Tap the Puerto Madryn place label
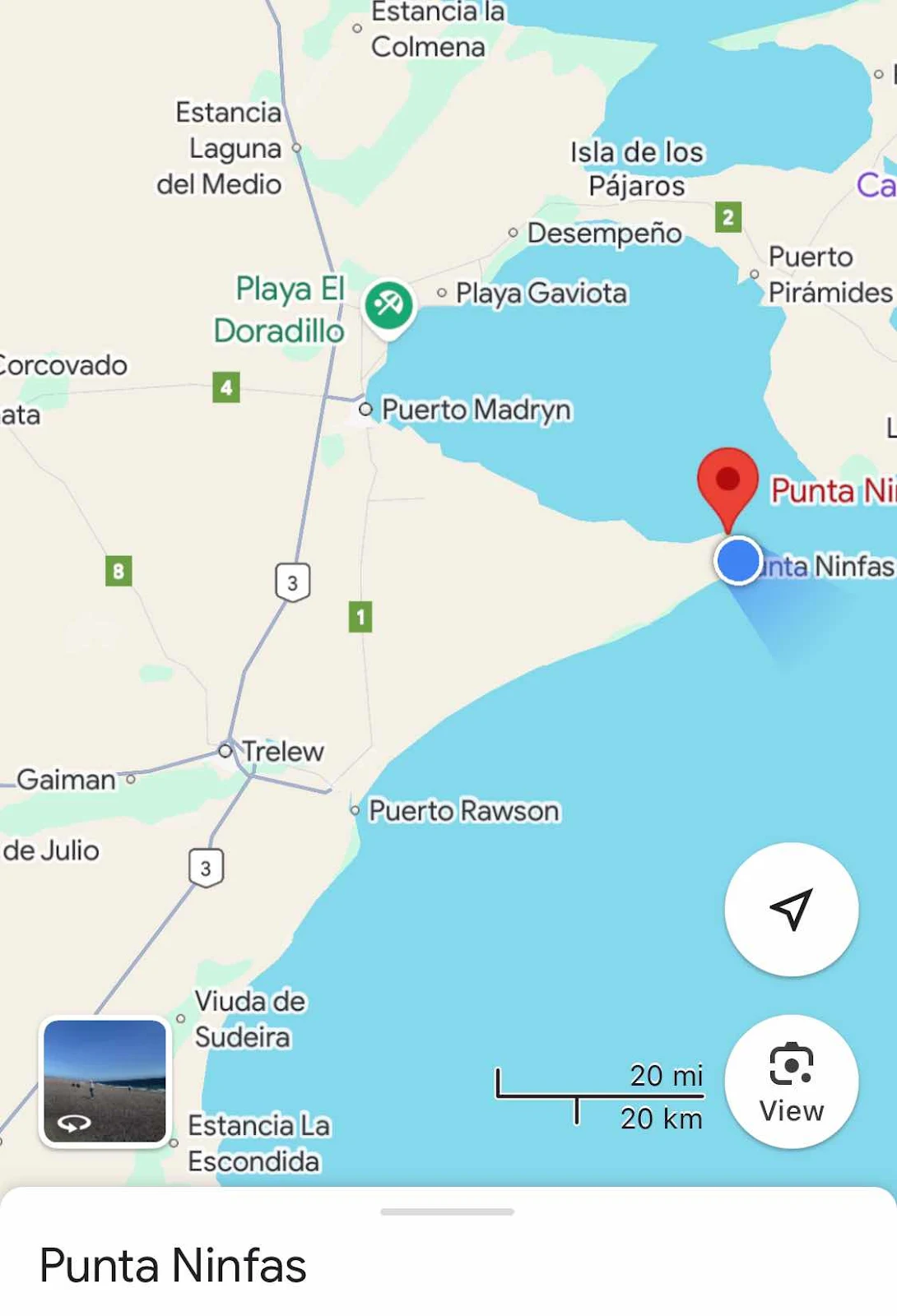The height and width of the screenshot is (1316, 897). [x=476, y=409]
